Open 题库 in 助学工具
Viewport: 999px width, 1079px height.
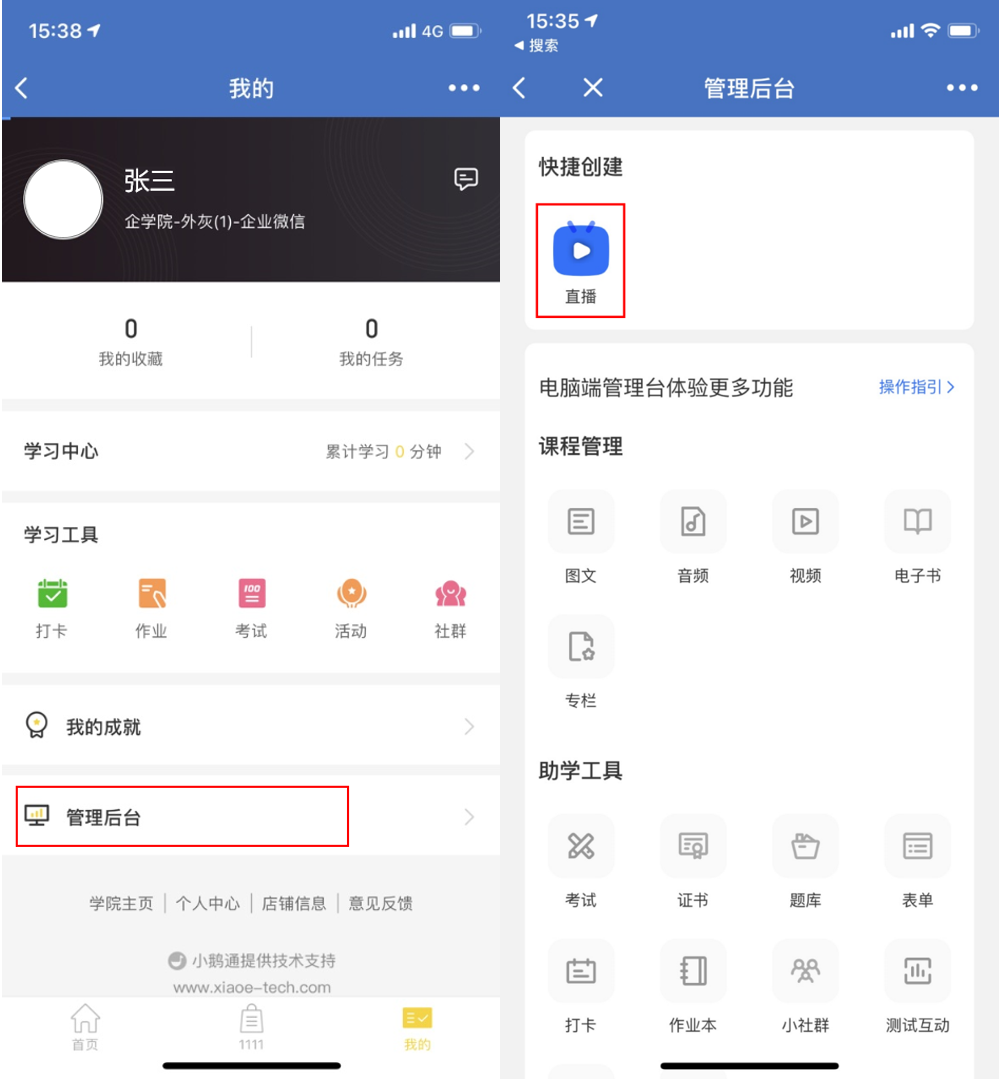coord(805,858)
